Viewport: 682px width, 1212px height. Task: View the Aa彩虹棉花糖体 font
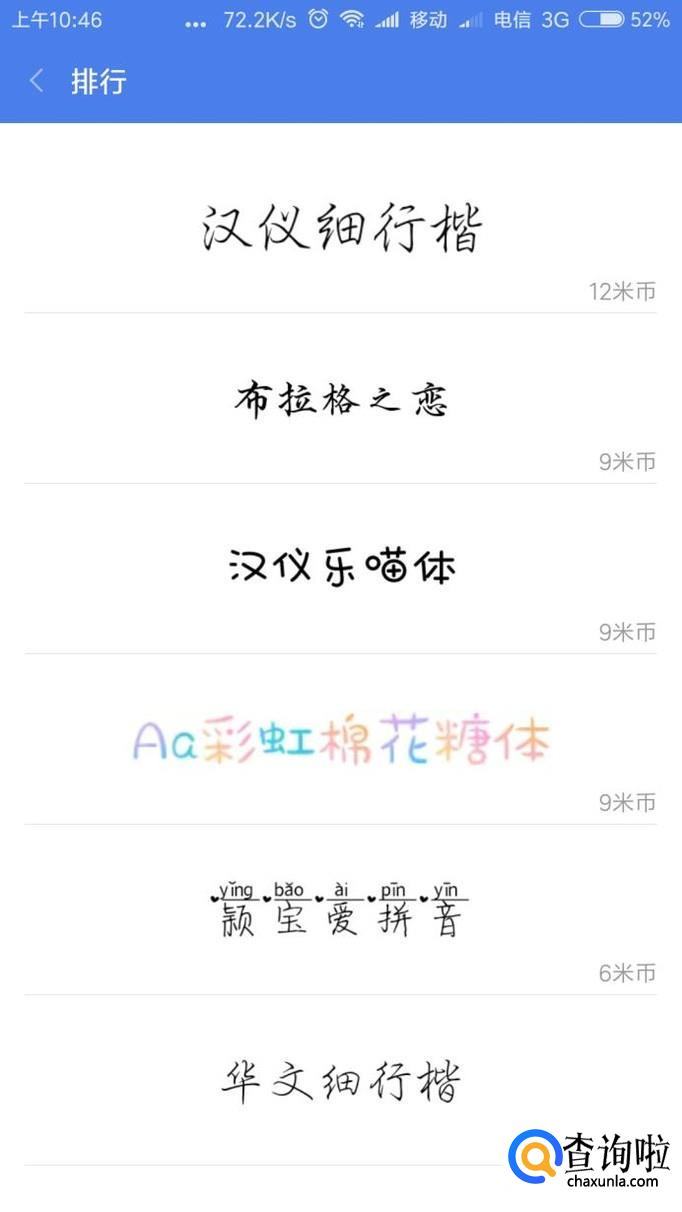[341, 740]
